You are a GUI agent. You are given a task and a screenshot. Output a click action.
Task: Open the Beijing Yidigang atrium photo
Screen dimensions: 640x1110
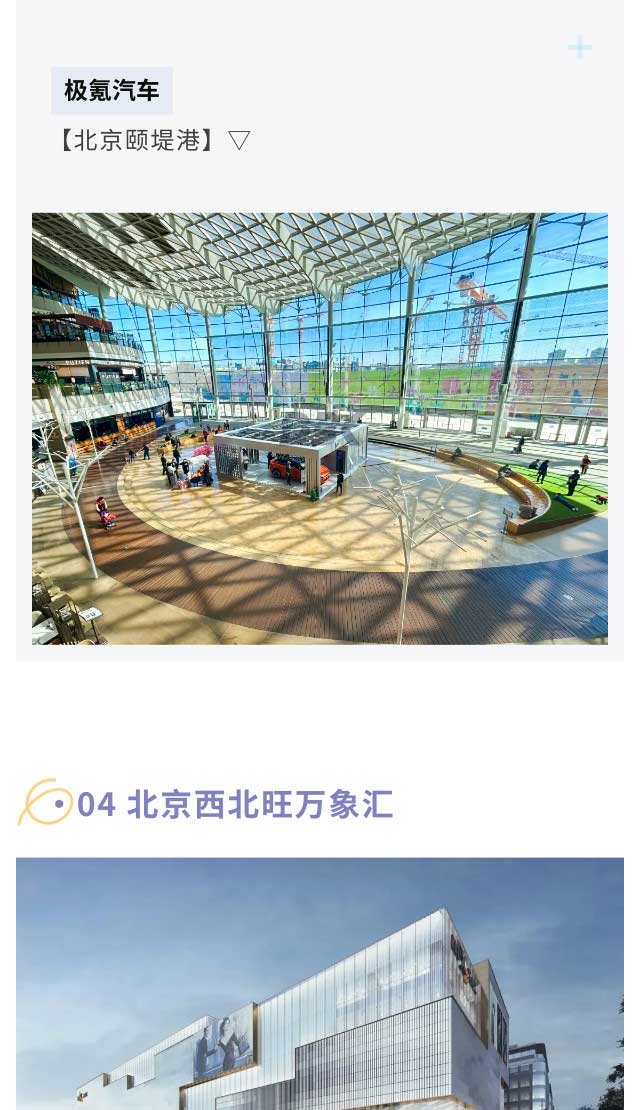[x=320, y=428]
